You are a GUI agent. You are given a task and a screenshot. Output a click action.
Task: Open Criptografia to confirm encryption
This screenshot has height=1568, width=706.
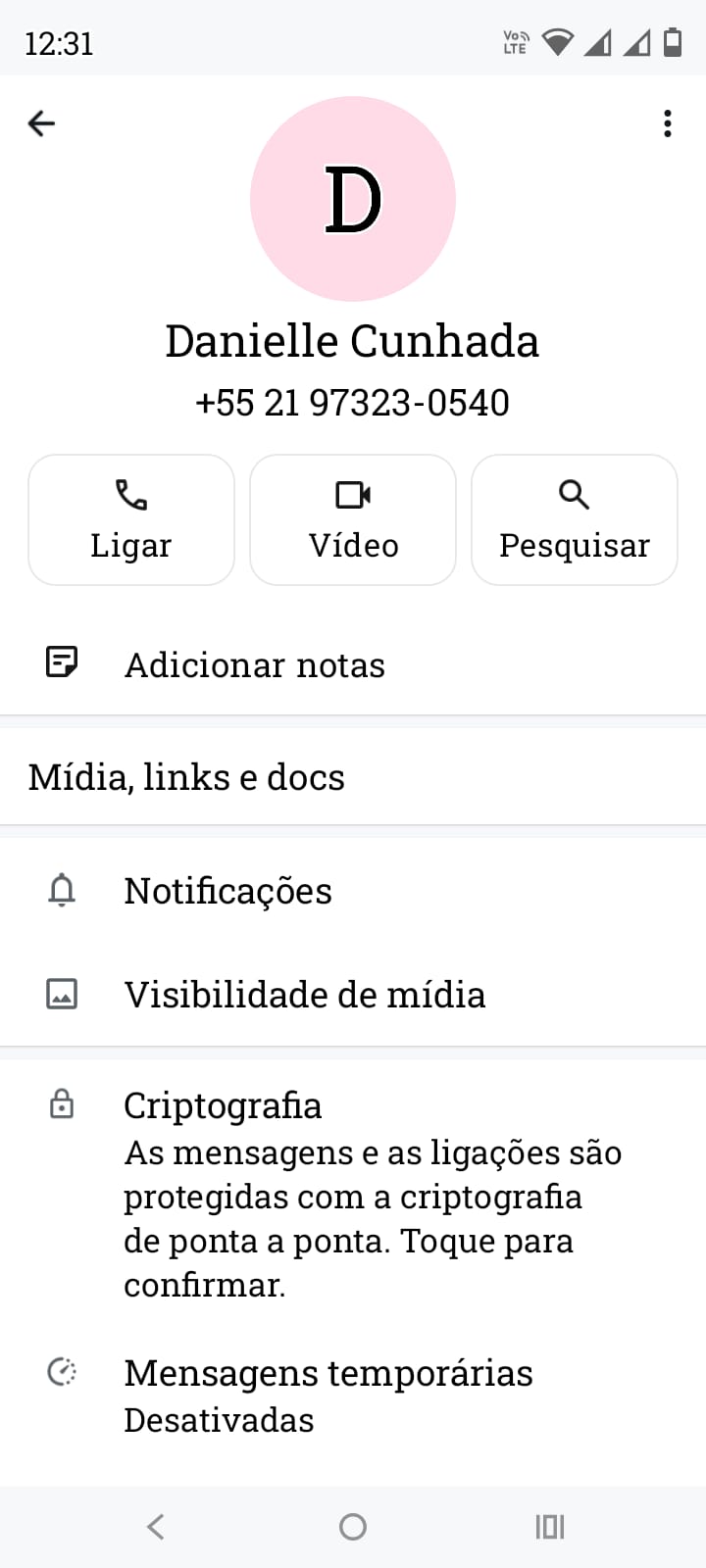(x=373, y=1194)
